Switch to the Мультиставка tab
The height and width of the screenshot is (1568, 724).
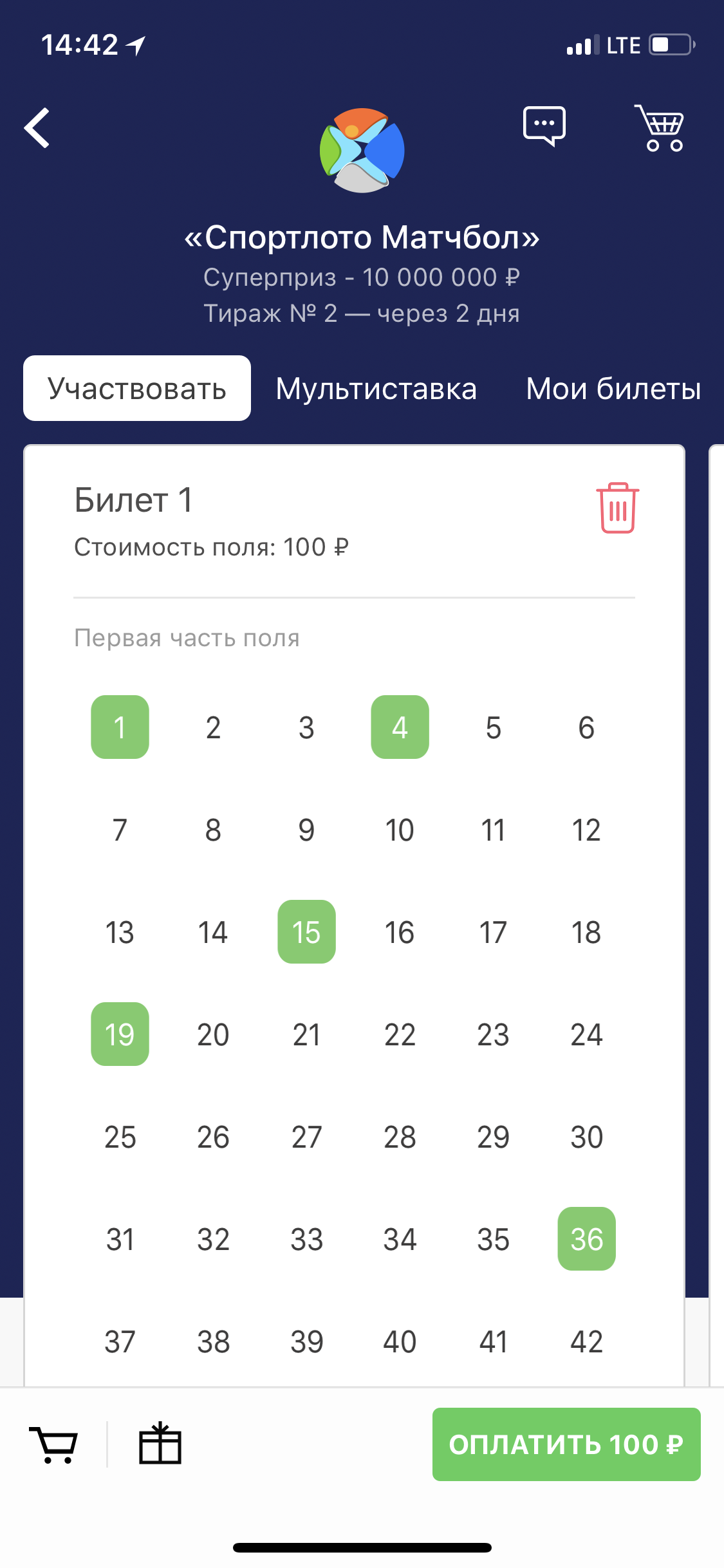click(376, 389)
